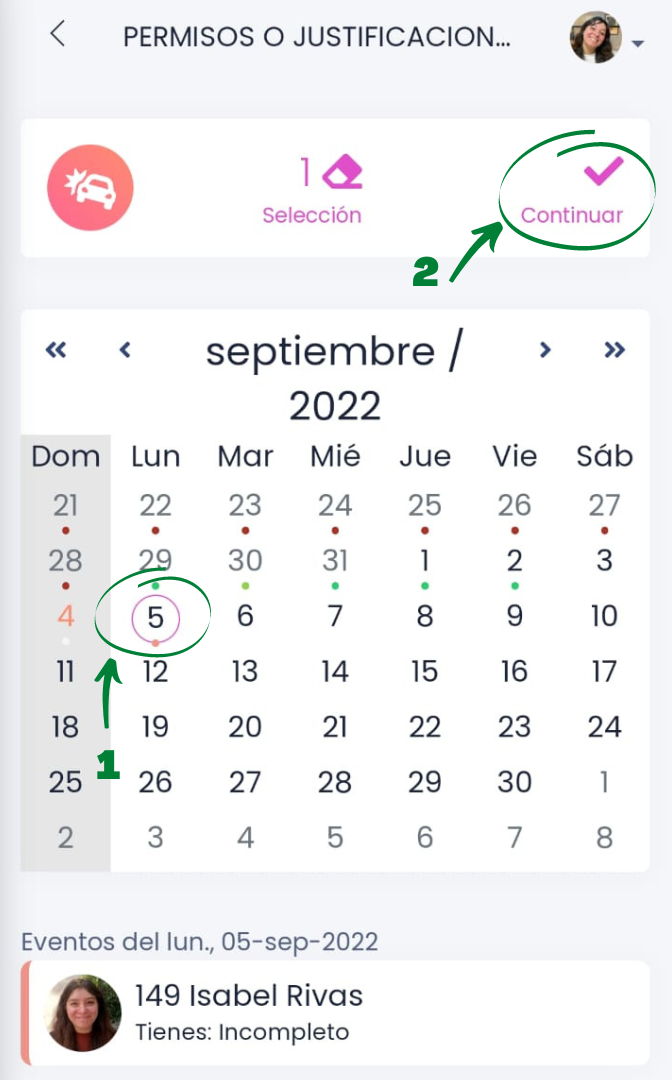Choose day 15 on the calendar
Image resolution: width=672 pixels, height=1080 pixels.
tap(425, 671)
